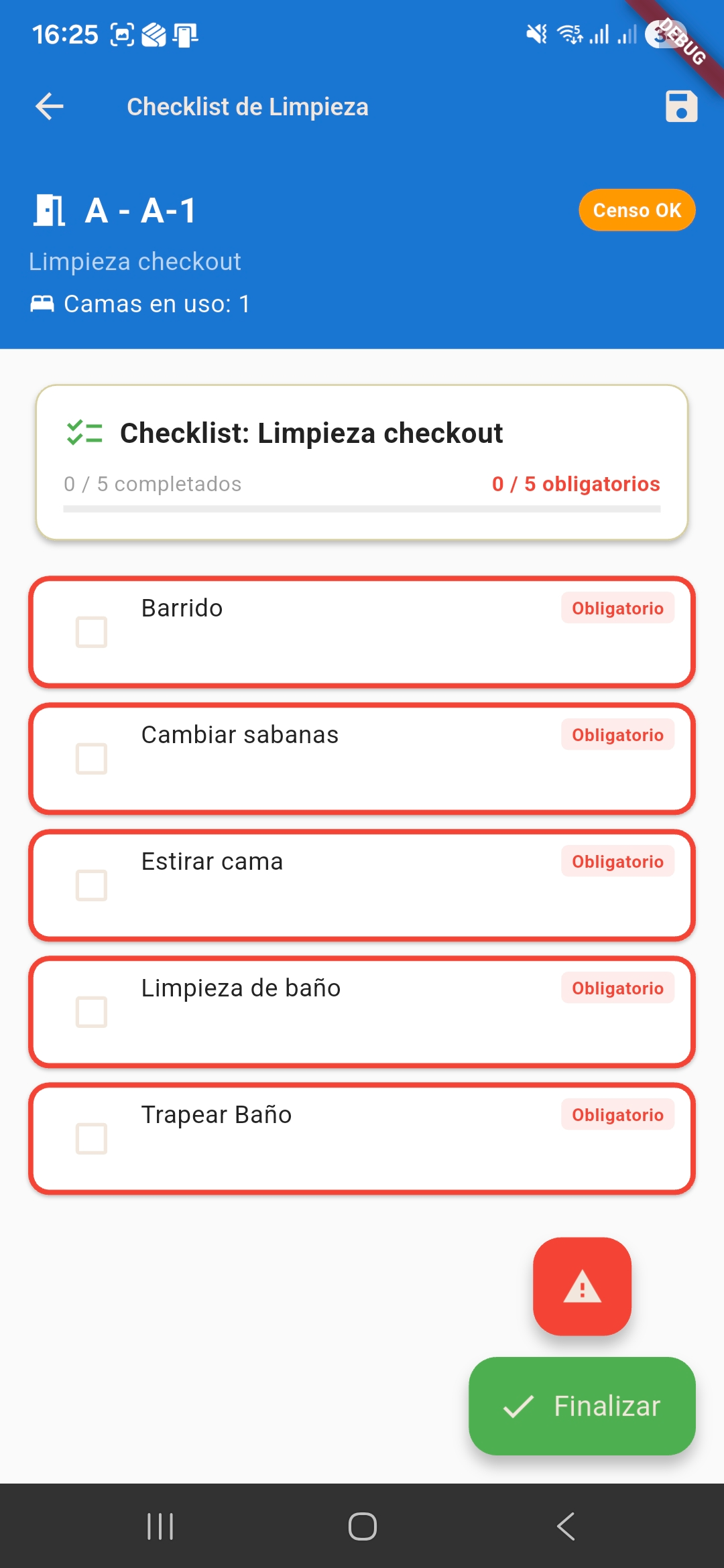Save the checklist with the floppy disk icon

(x=681, y=107)
